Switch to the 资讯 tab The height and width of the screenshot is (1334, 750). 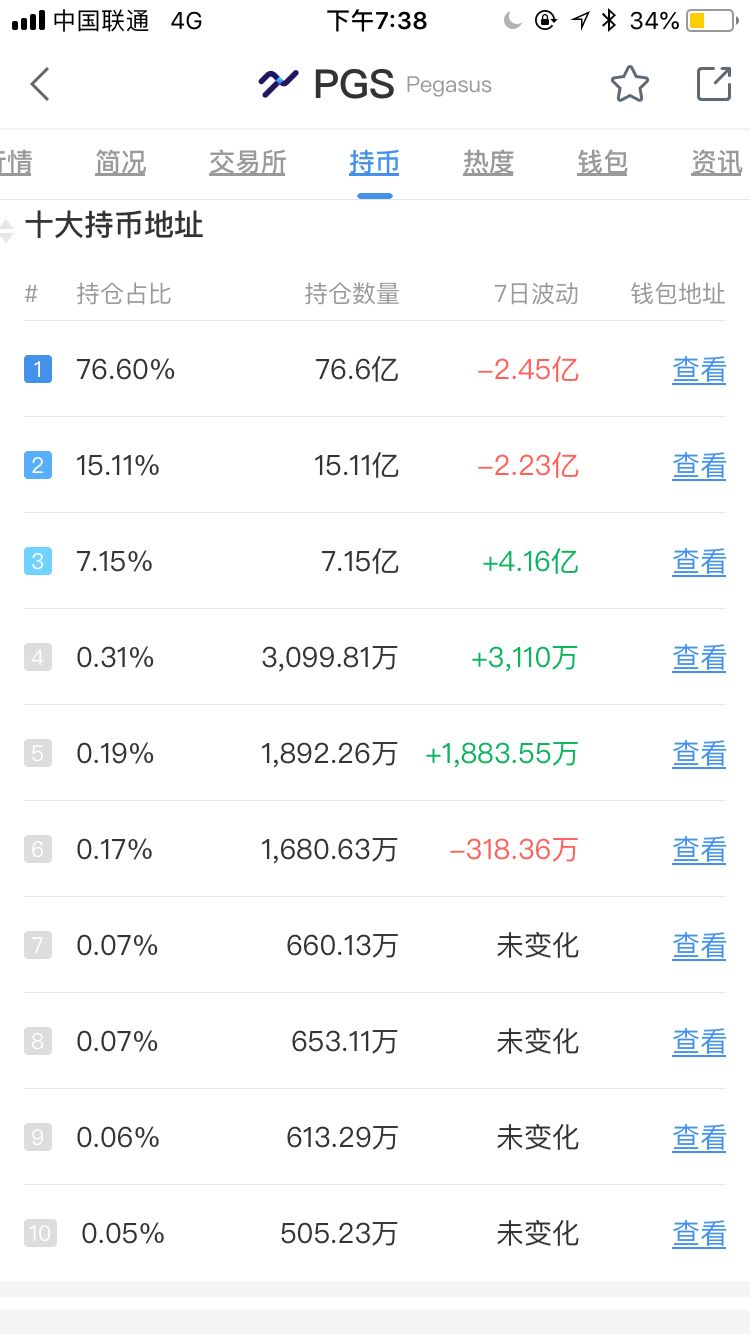(x=716, y=162)
